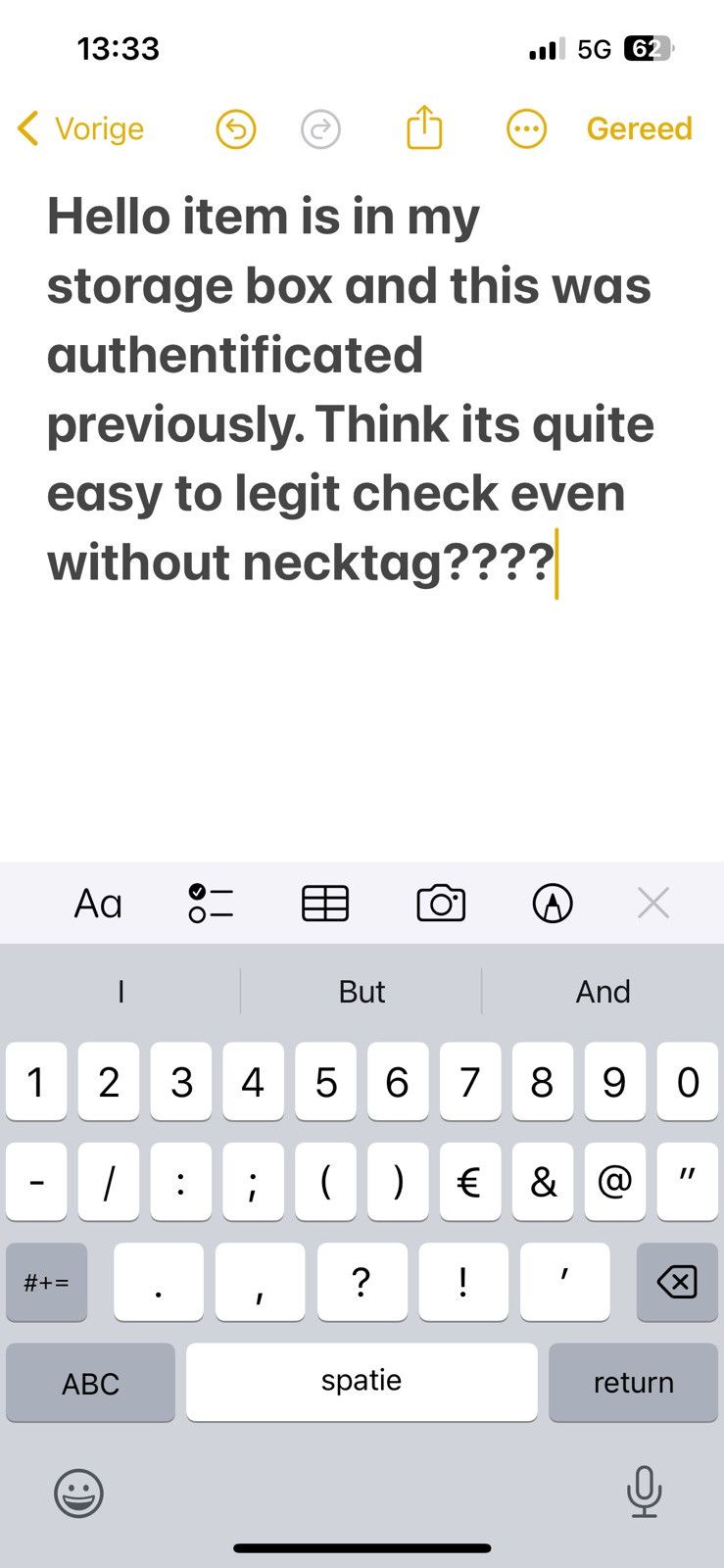Insert a checklist
This screenshot has height=1568, width=724.
(x=211, y=903)
